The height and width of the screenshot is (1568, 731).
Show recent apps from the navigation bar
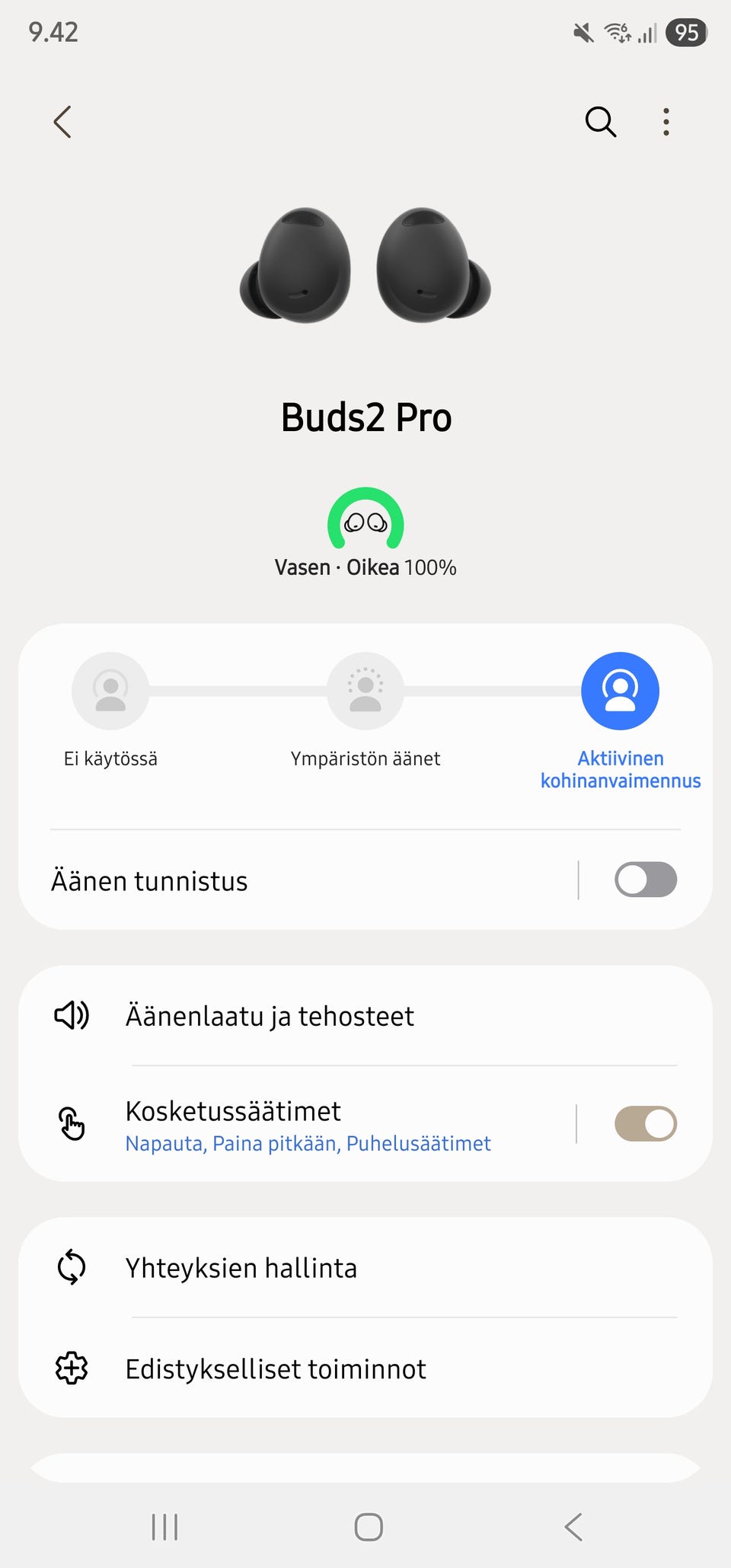[164, 1527]
